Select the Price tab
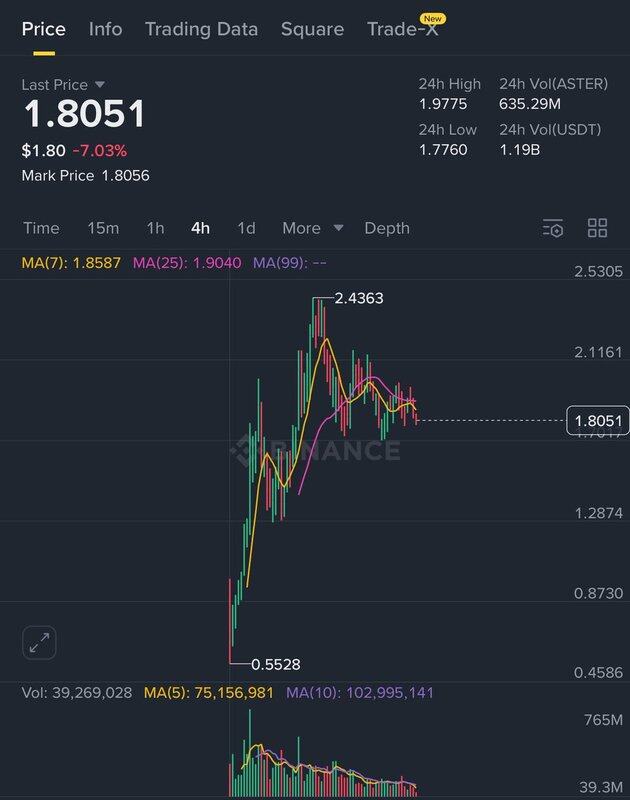630x800 pixels. (x=44, y=29)
